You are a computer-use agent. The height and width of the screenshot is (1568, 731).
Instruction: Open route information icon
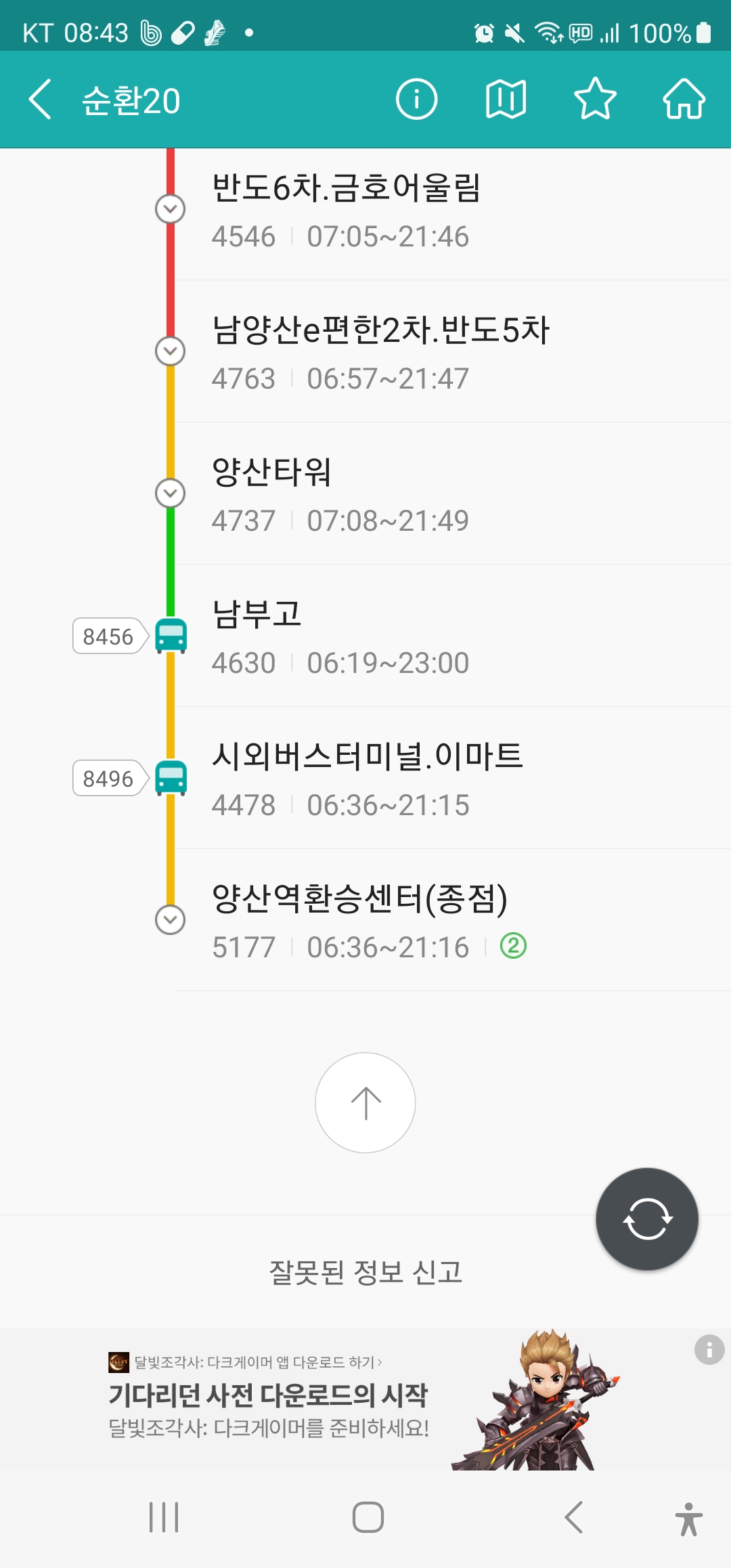click(416, 100)
